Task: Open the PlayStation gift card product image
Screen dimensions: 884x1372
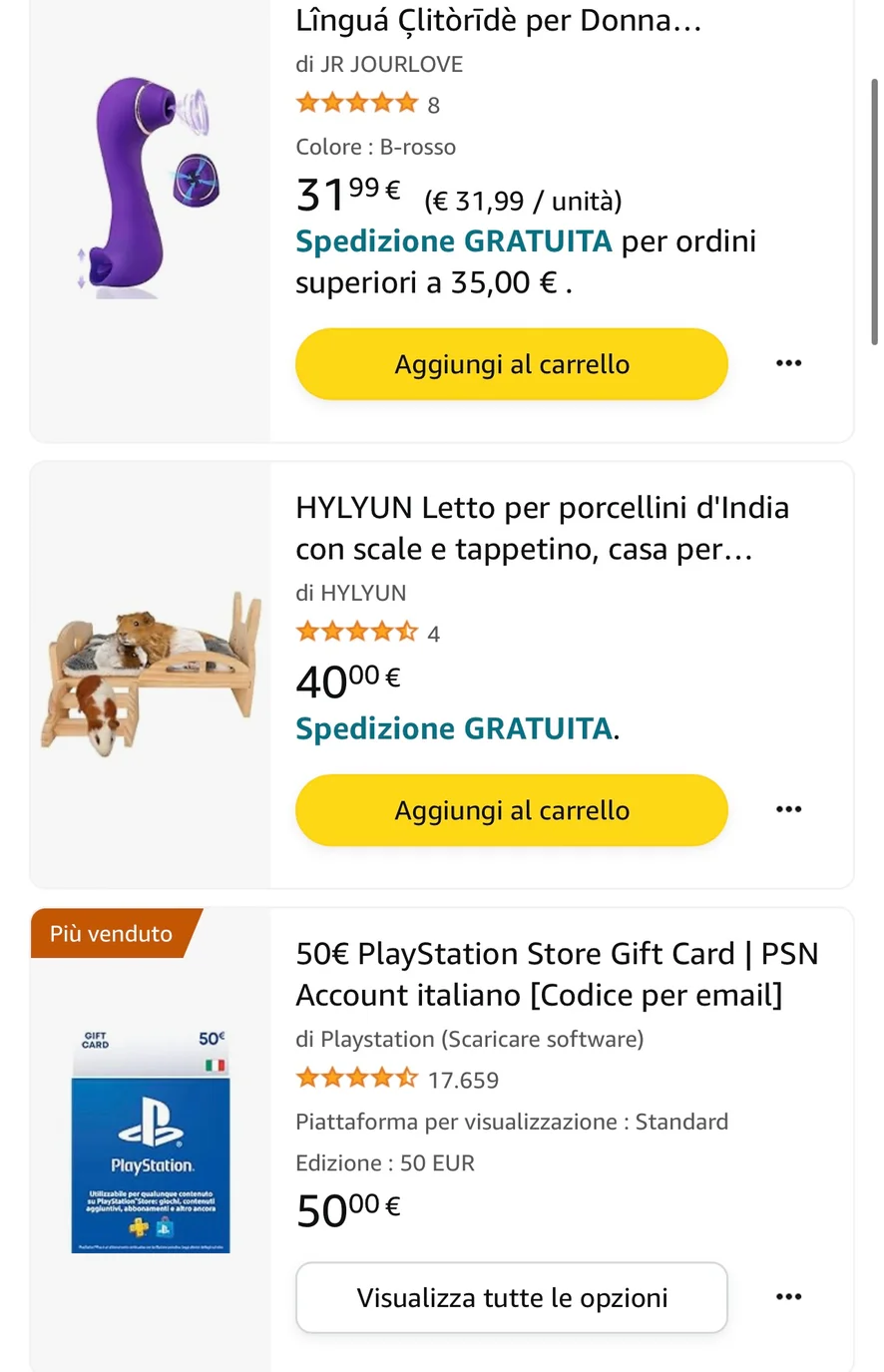Action: pos(151,1141)
